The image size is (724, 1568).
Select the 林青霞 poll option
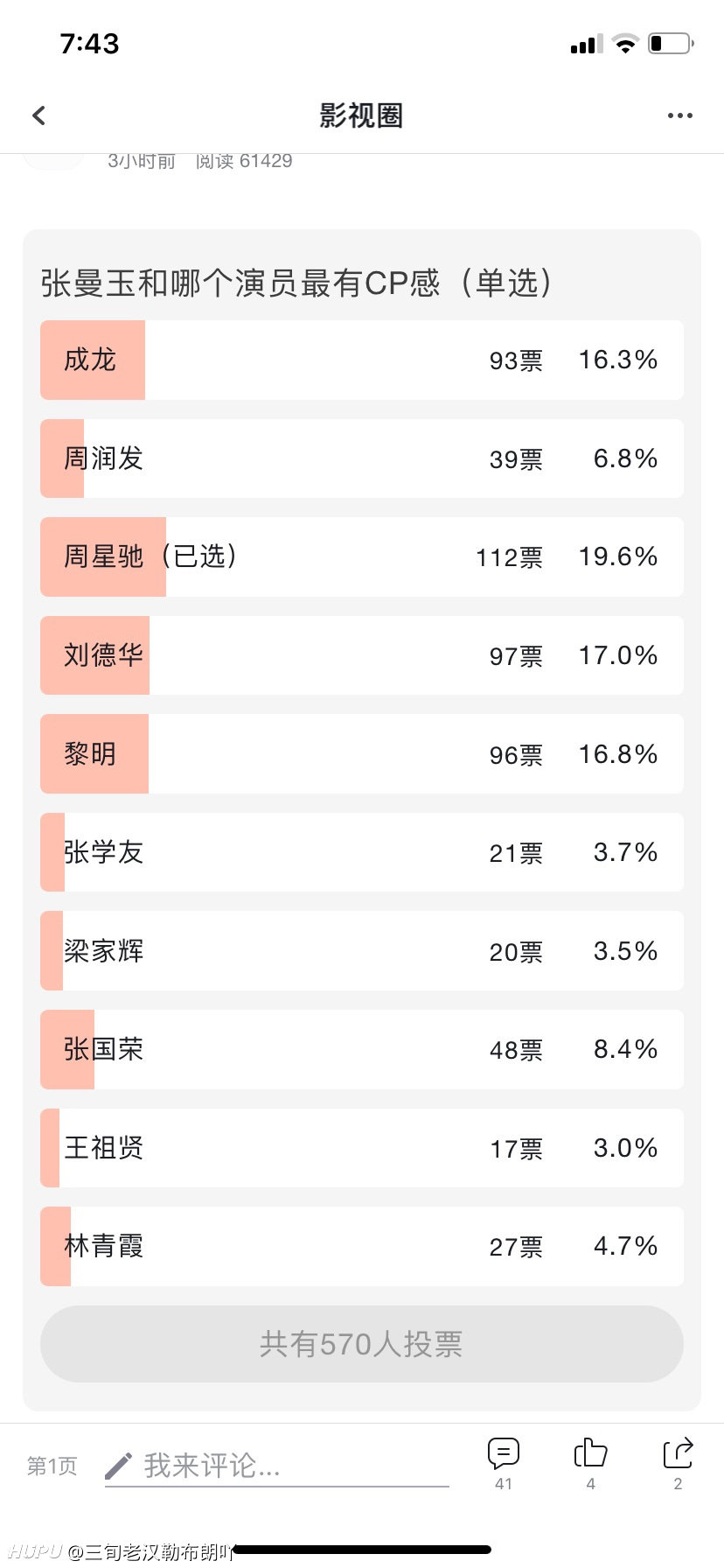click(362, 1246)
